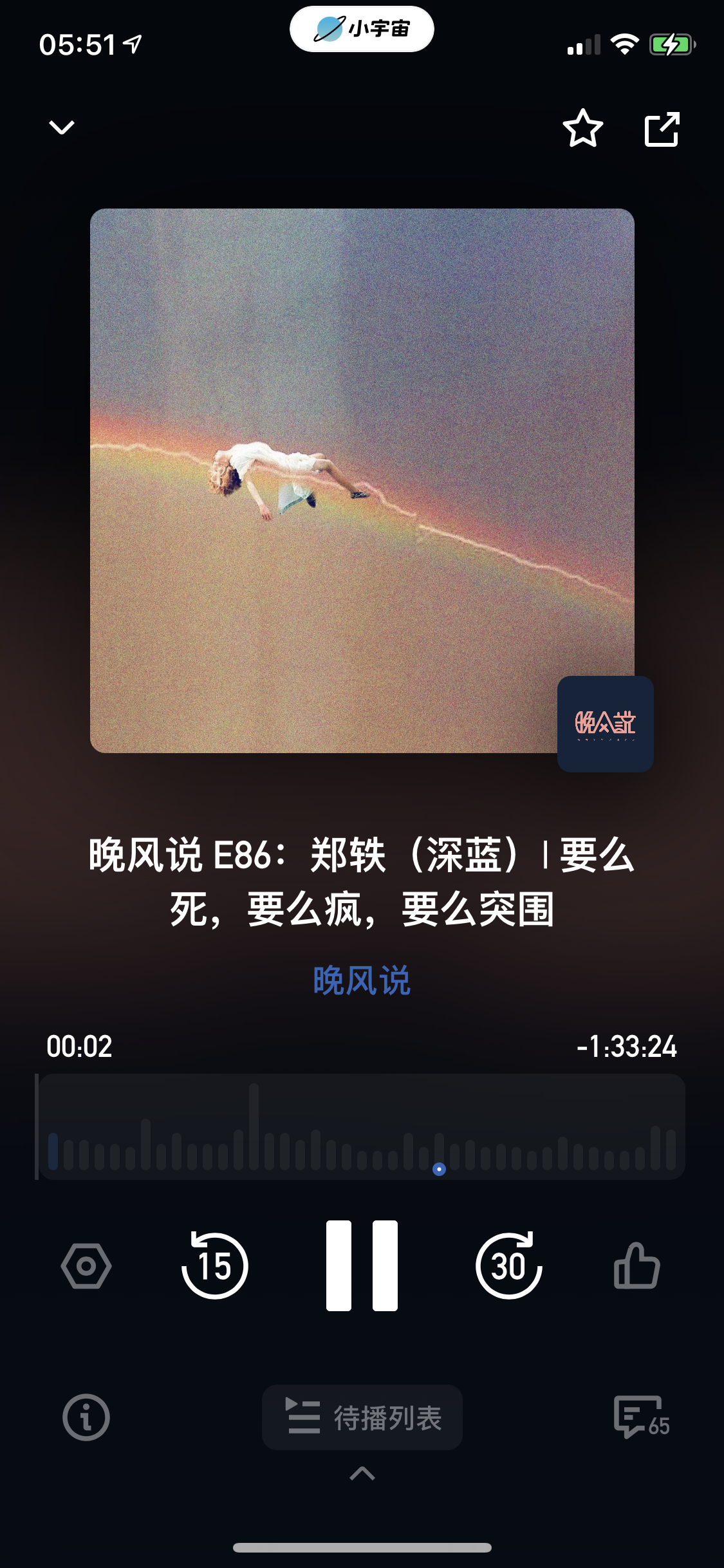Like this episode with thumbs up
724x1568 pixels.
point(637,1265)
